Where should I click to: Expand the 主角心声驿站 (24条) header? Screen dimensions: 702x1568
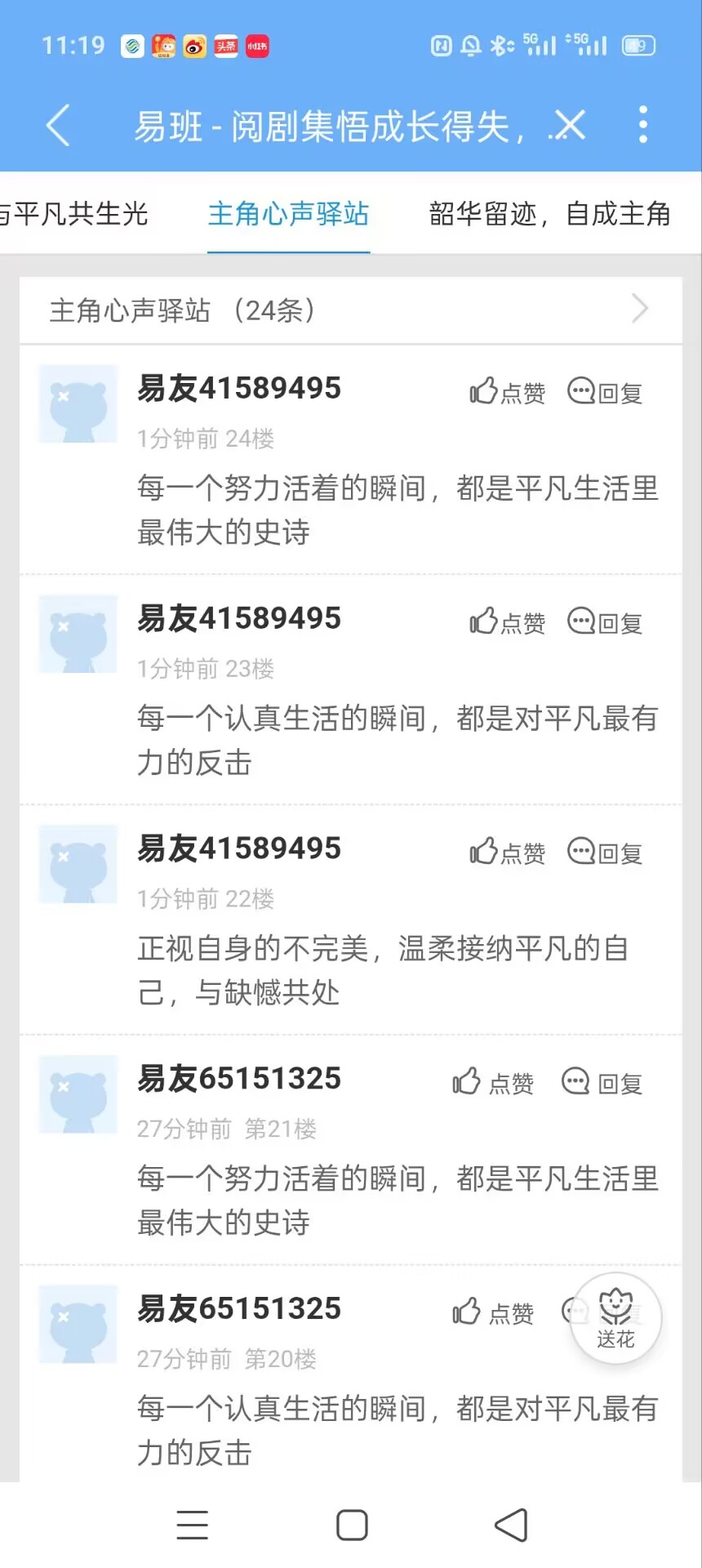[351, 310]
